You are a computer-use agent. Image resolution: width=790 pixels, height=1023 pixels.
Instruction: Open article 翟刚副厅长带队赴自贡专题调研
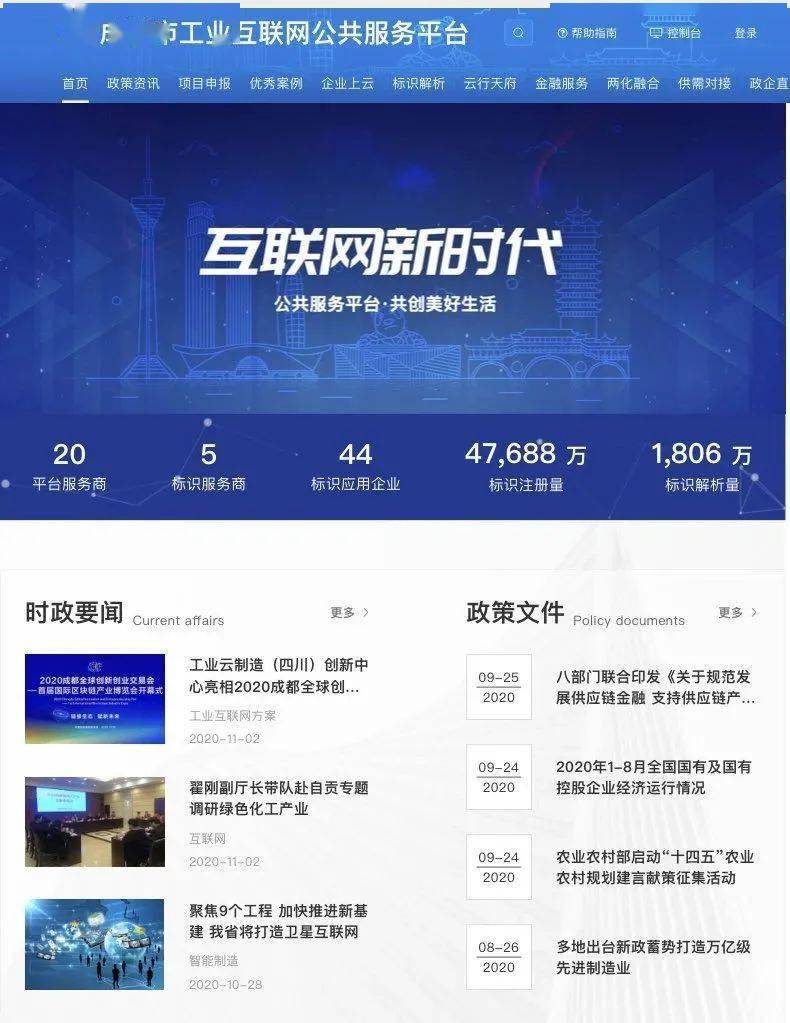(278, 798)
